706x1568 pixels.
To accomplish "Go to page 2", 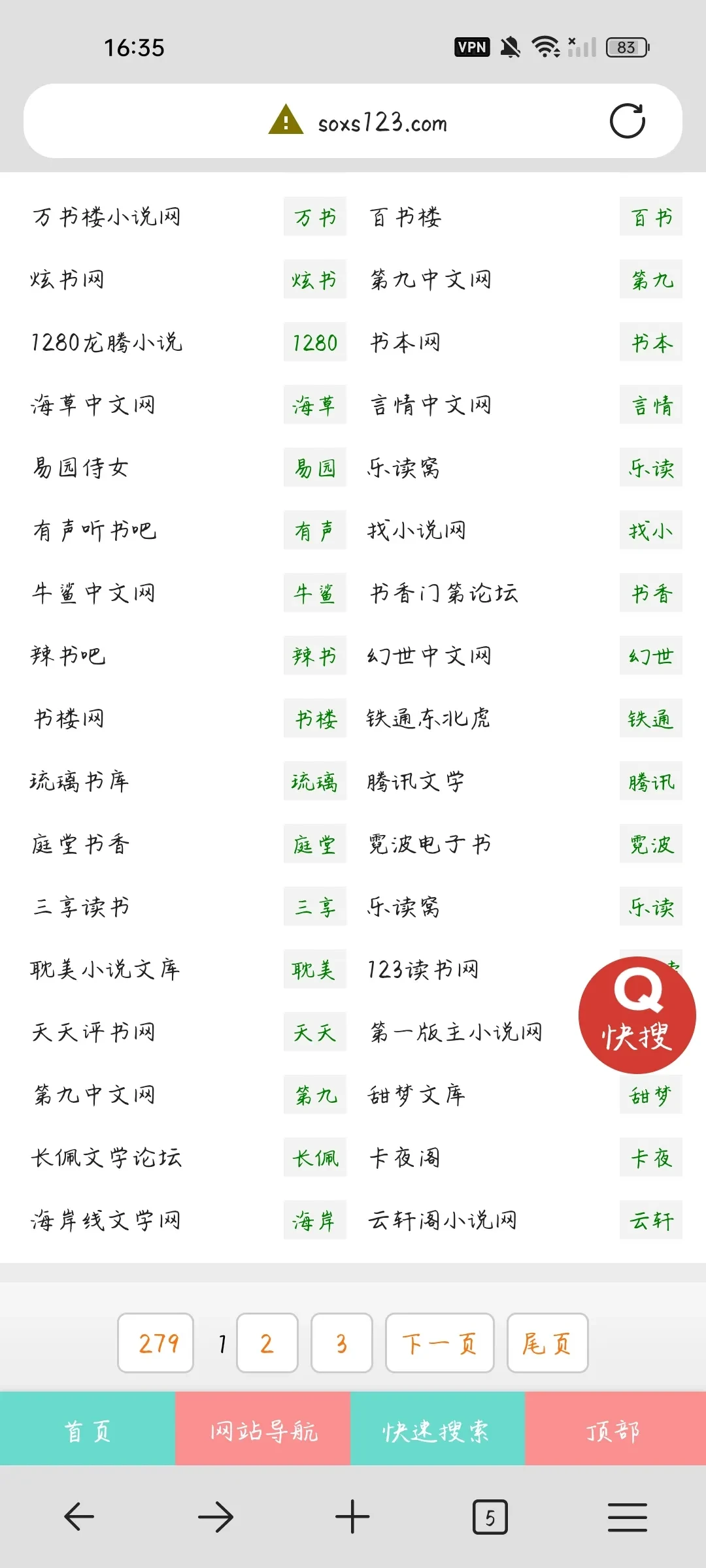I will [267, 1343].
